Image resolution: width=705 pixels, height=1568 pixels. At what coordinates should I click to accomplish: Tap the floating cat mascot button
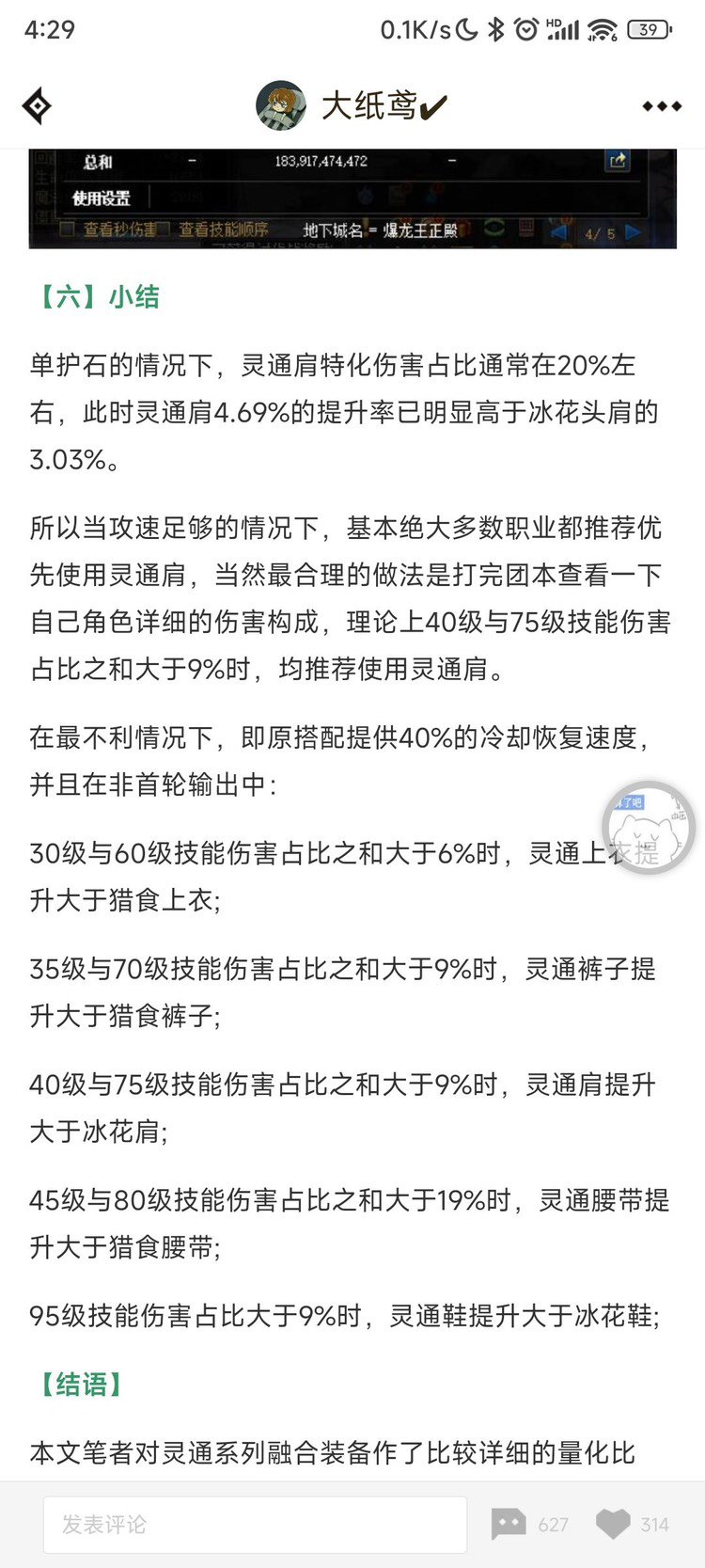click(x=649, y=828)
